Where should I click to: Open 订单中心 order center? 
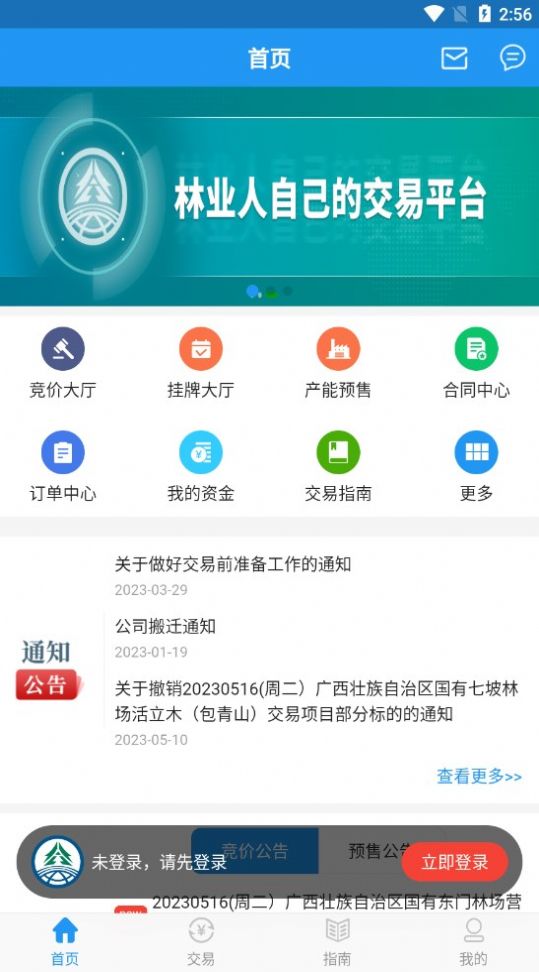pyautogui.click(x=63, y=467)
